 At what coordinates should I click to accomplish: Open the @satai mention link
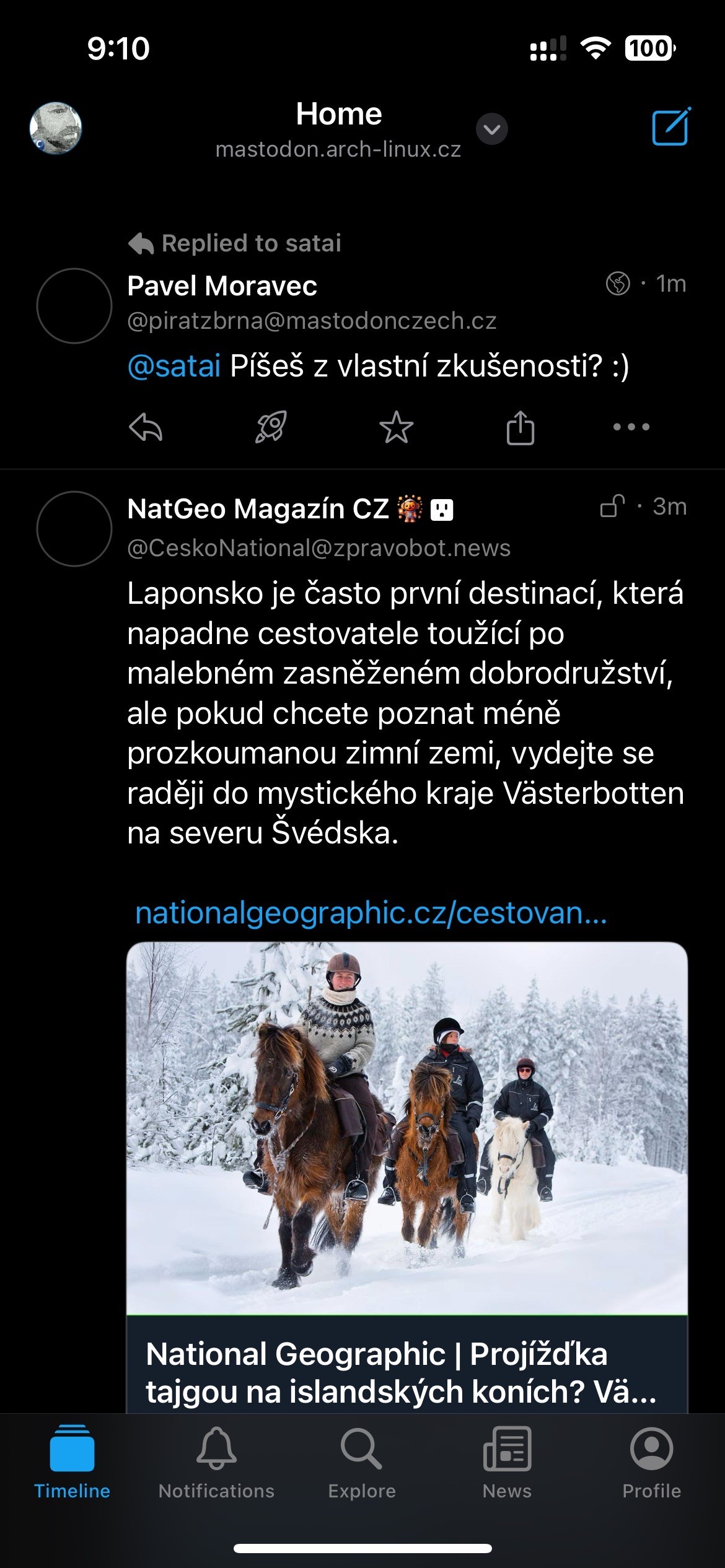pos(174,365)
